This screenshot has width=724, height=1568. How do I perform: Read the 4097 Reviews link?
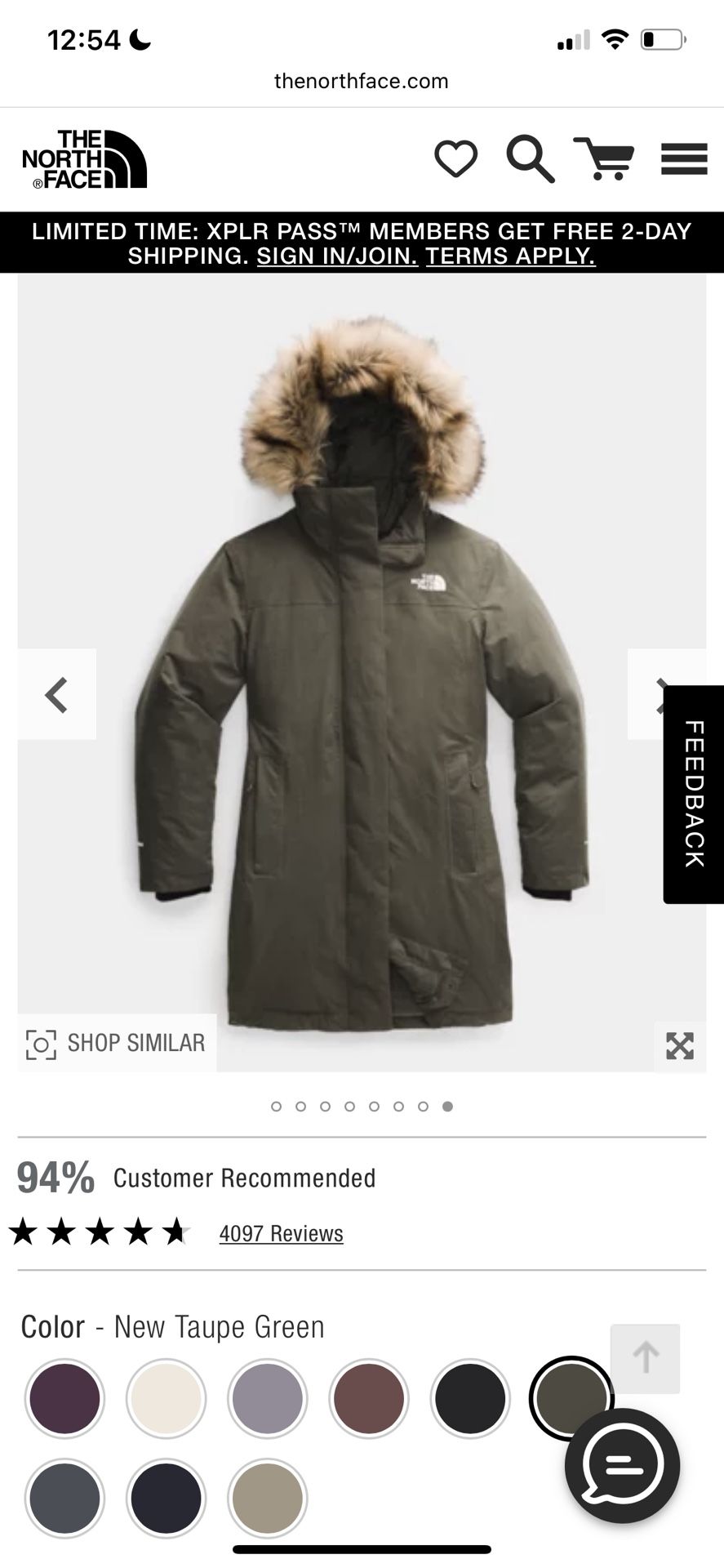[282, 1233]
